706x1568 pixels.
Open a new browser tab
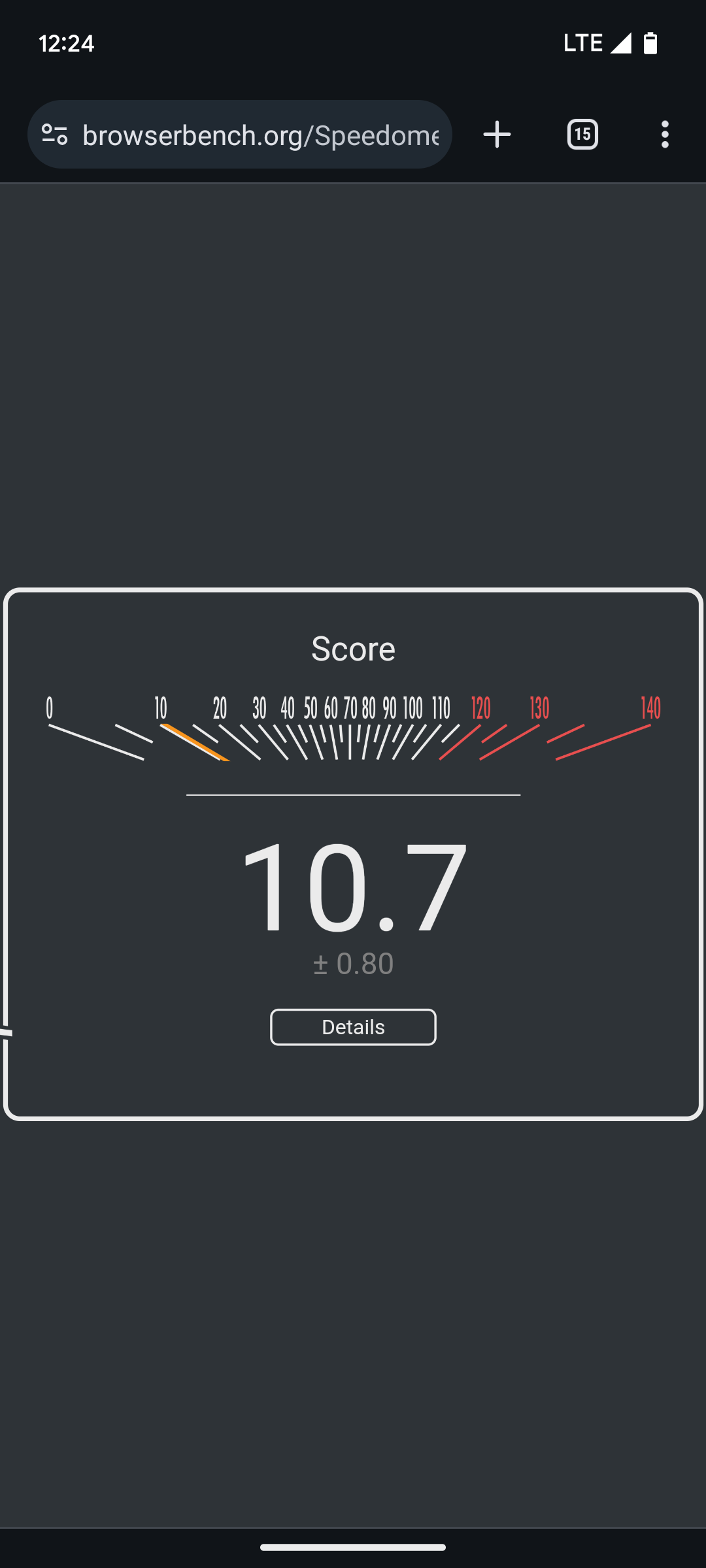tap(497, 135)
